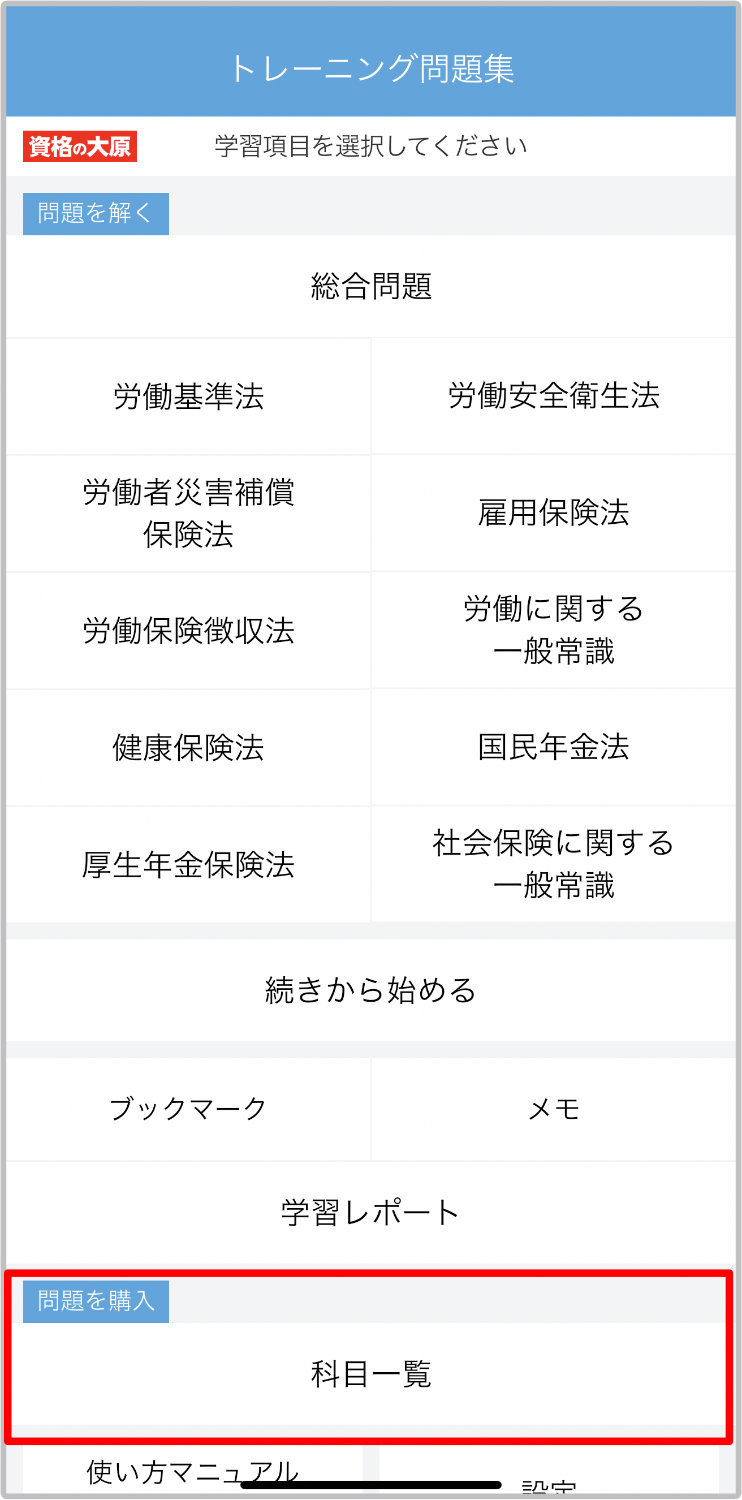Choose 国民年金法 subject
The height and width of the screenshot is (1500, 742).
(554, 747)
